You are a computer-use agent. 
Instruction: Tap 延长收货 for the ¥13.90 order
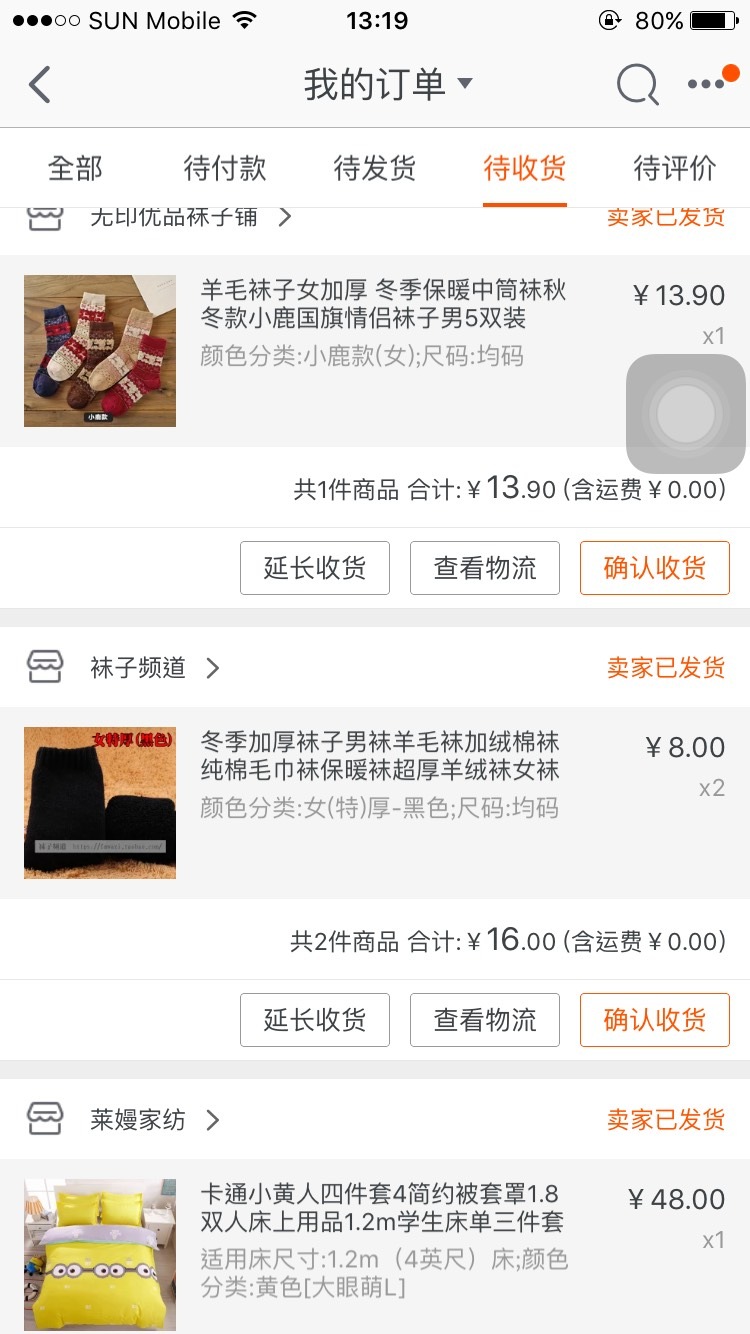pos(315,568)
